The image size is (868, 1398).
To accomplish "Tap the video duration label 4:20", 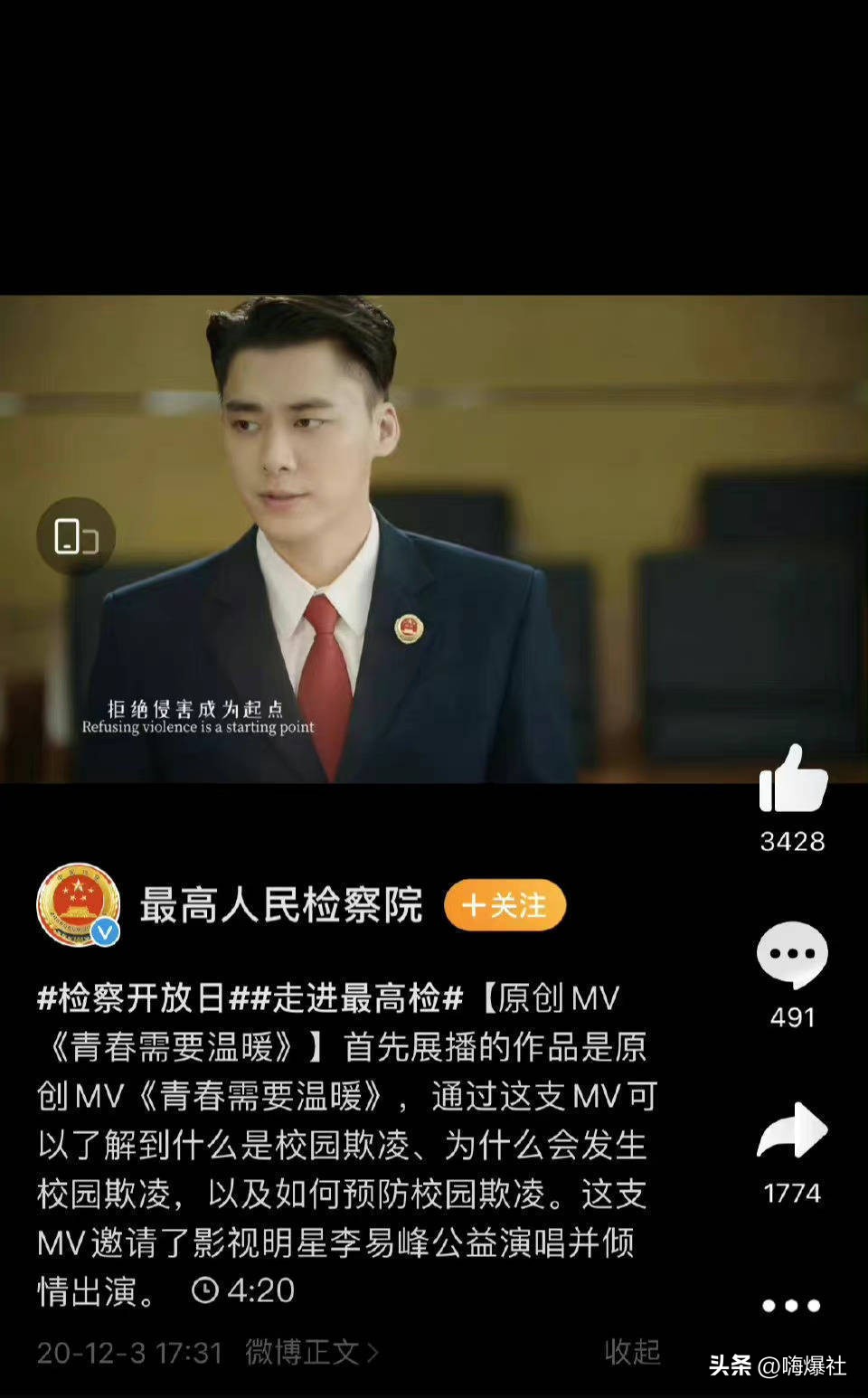I will coord(262,1291).
